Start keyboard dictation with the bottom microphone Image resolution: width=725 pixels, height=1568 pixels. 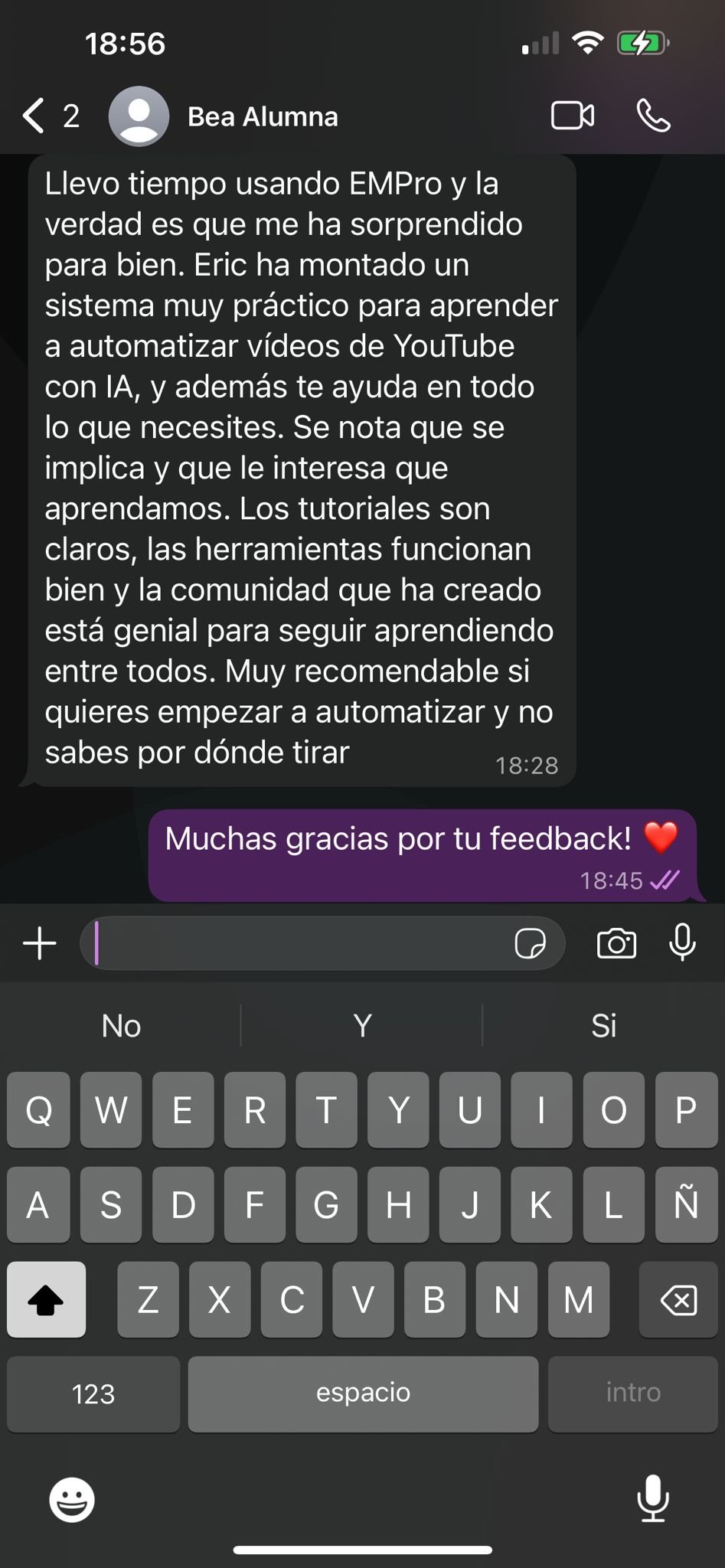pos(652,1498)
